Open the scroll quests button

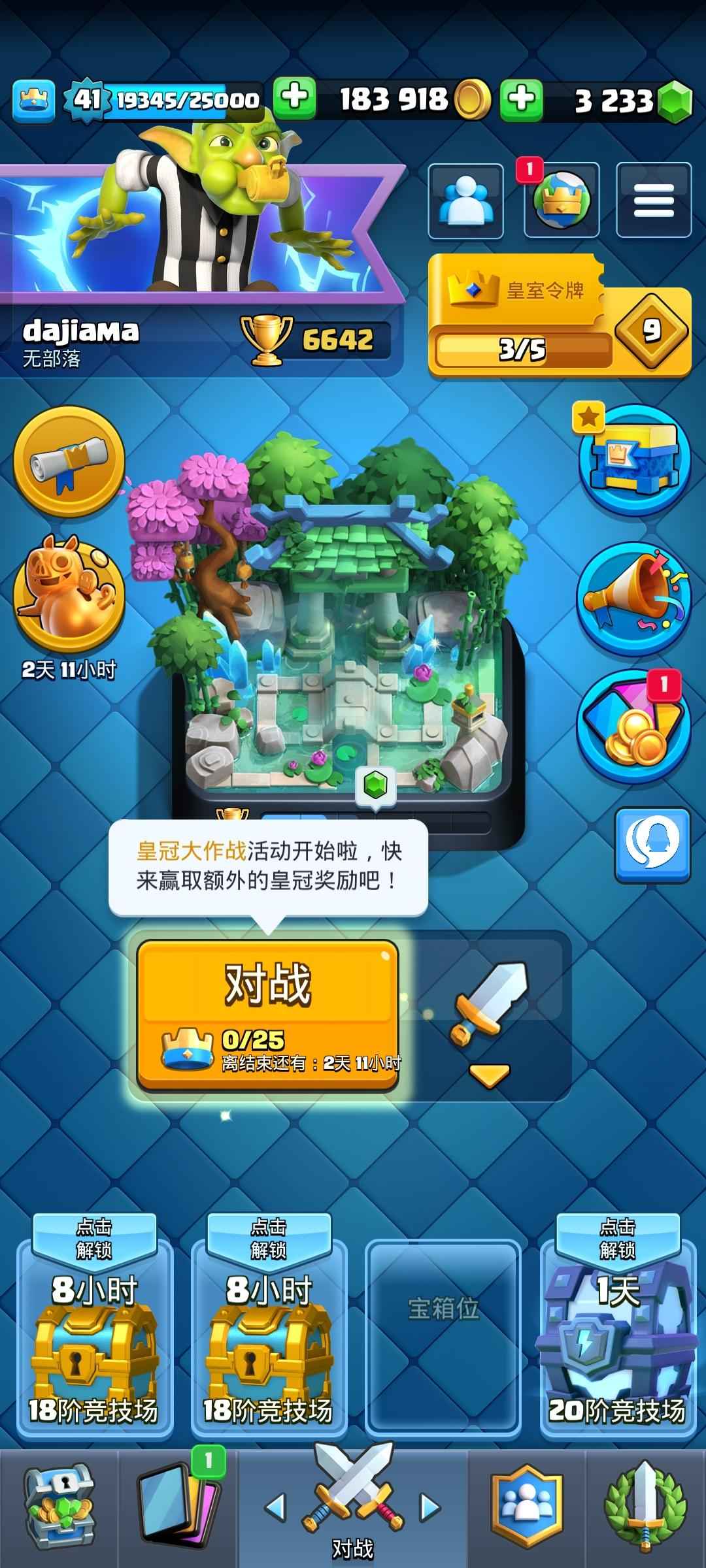pos(69,461)
